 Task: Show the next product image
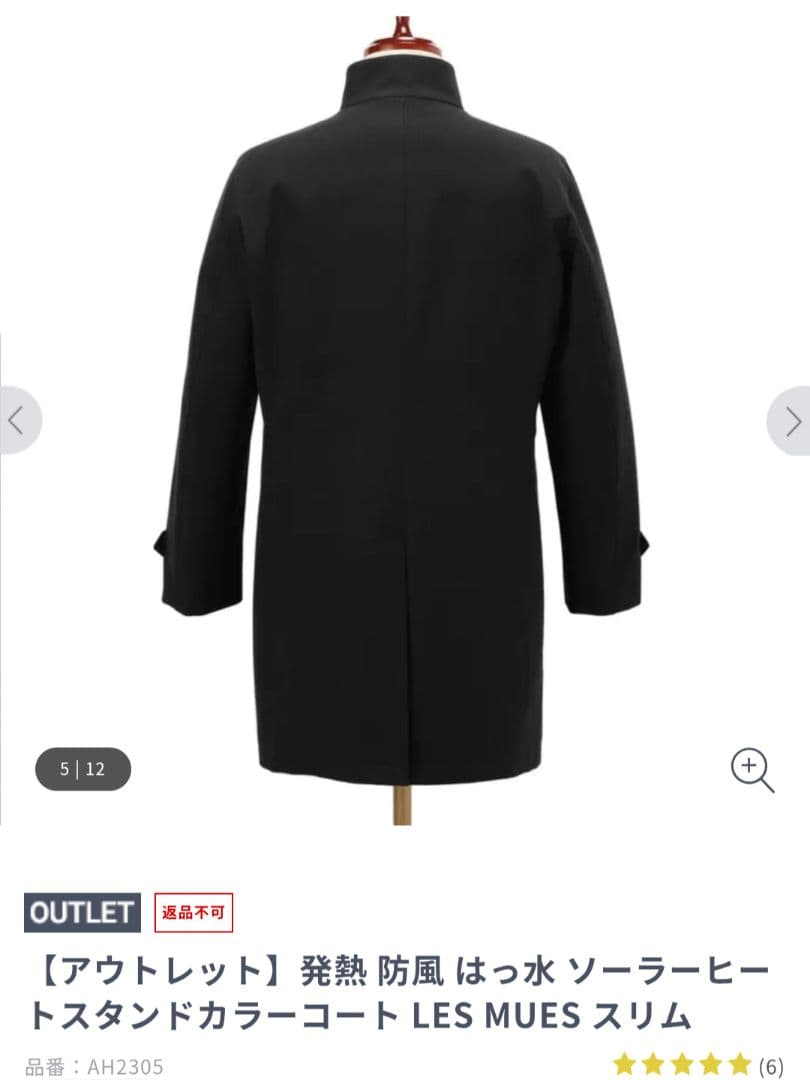pos(791,421)
